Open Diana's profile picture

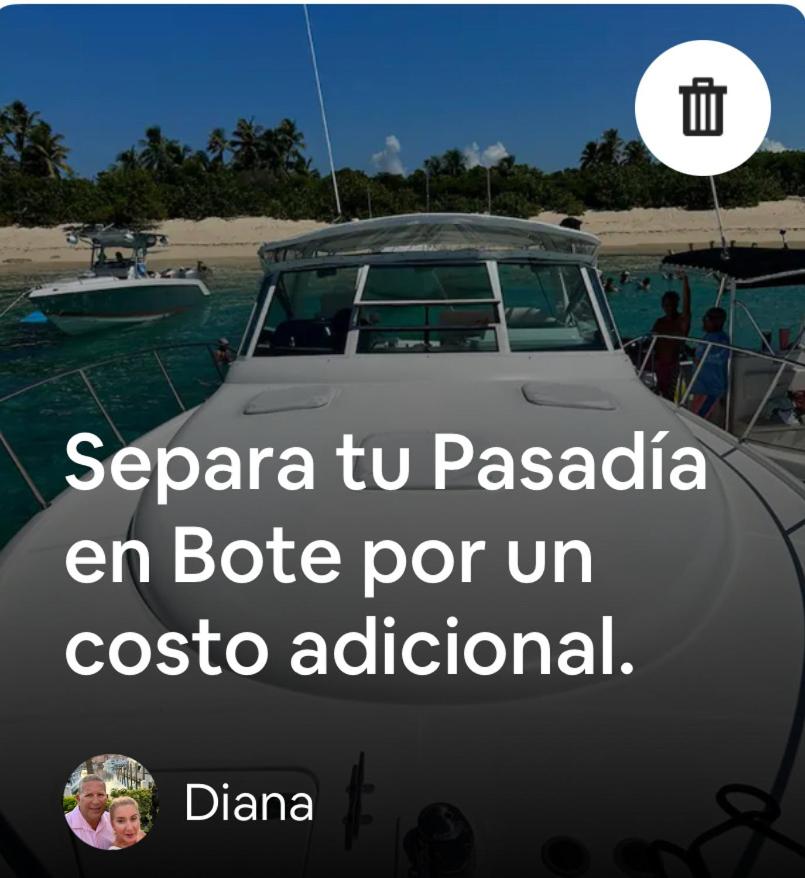pos(110,802)
